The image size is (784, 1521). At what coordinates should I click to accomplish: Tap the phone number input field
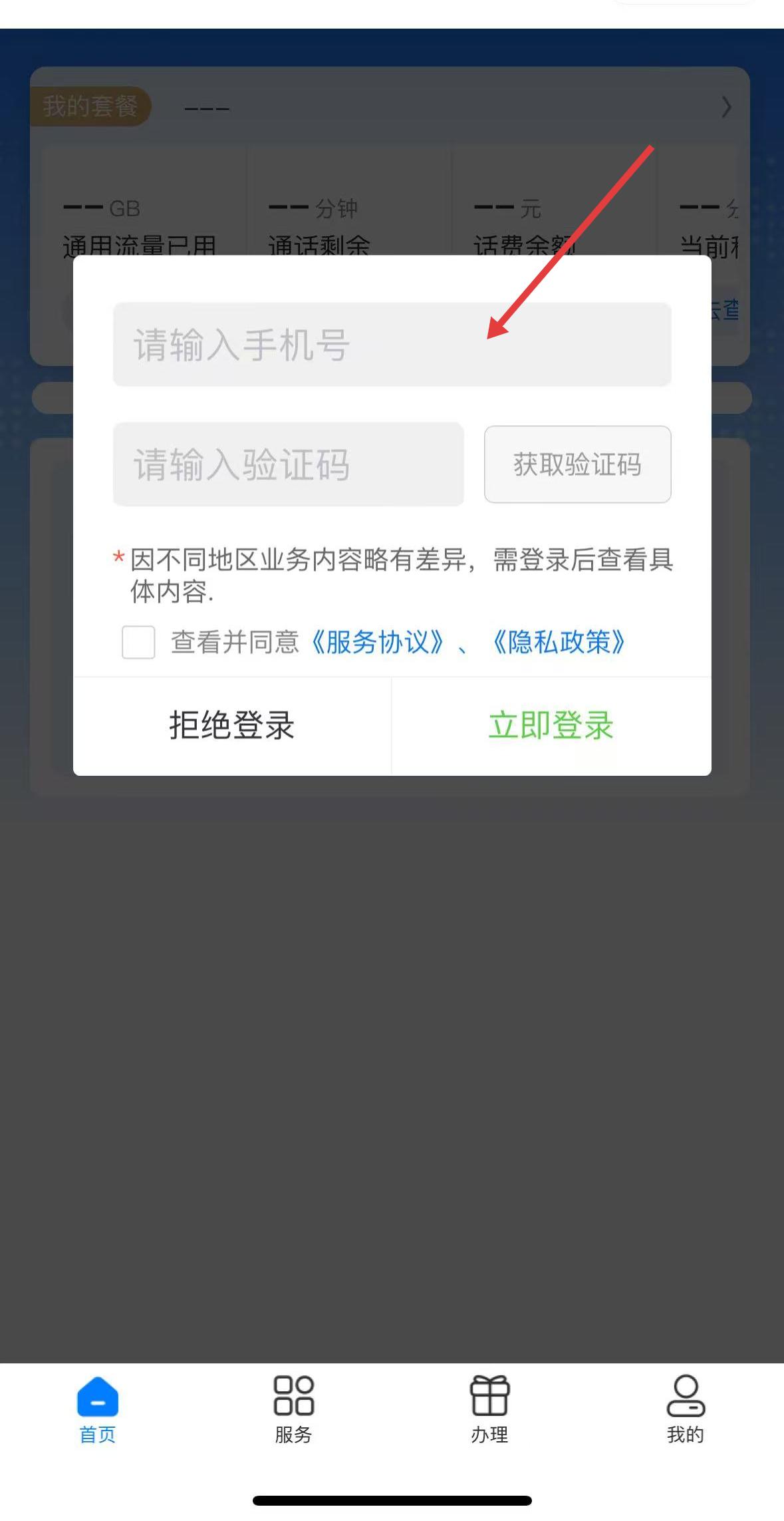click(x=392, y=345)
